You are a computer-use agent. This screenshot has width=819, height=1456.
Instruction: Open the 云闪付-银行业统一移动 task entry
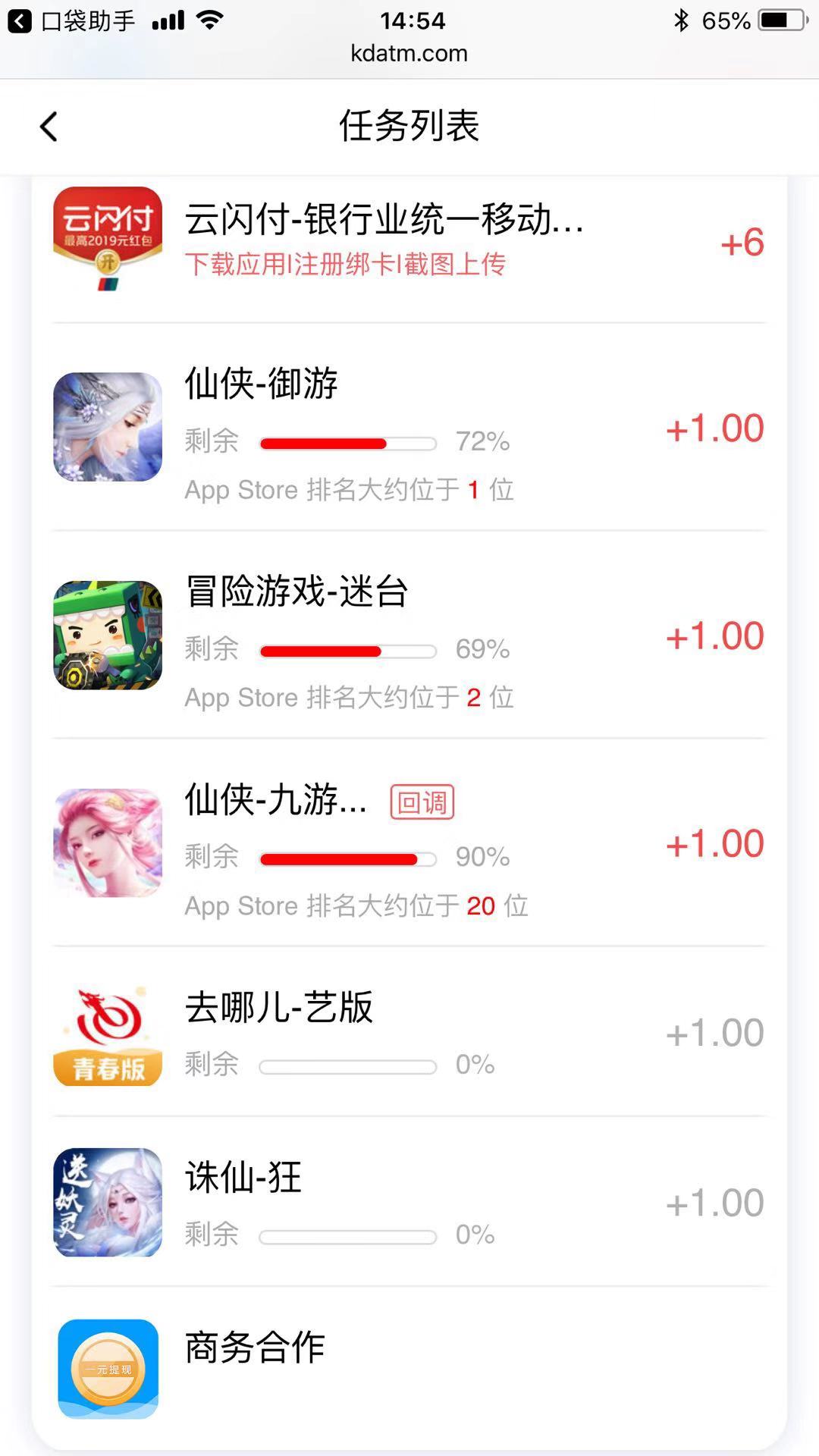(383, 222)
